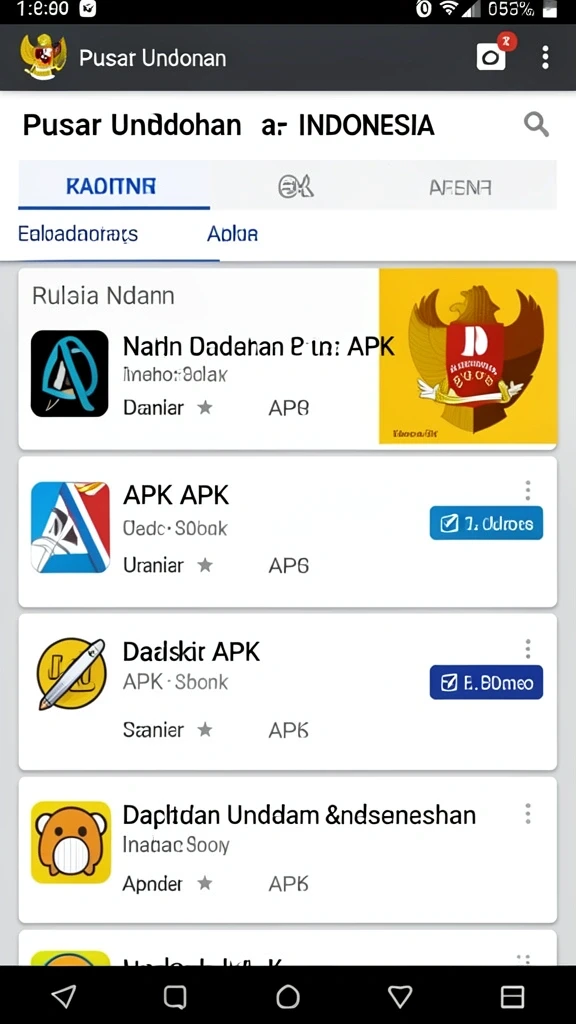Tap the search magnifier icon
The width and height of the screenshot is (576, 1024).
point(536,123)
